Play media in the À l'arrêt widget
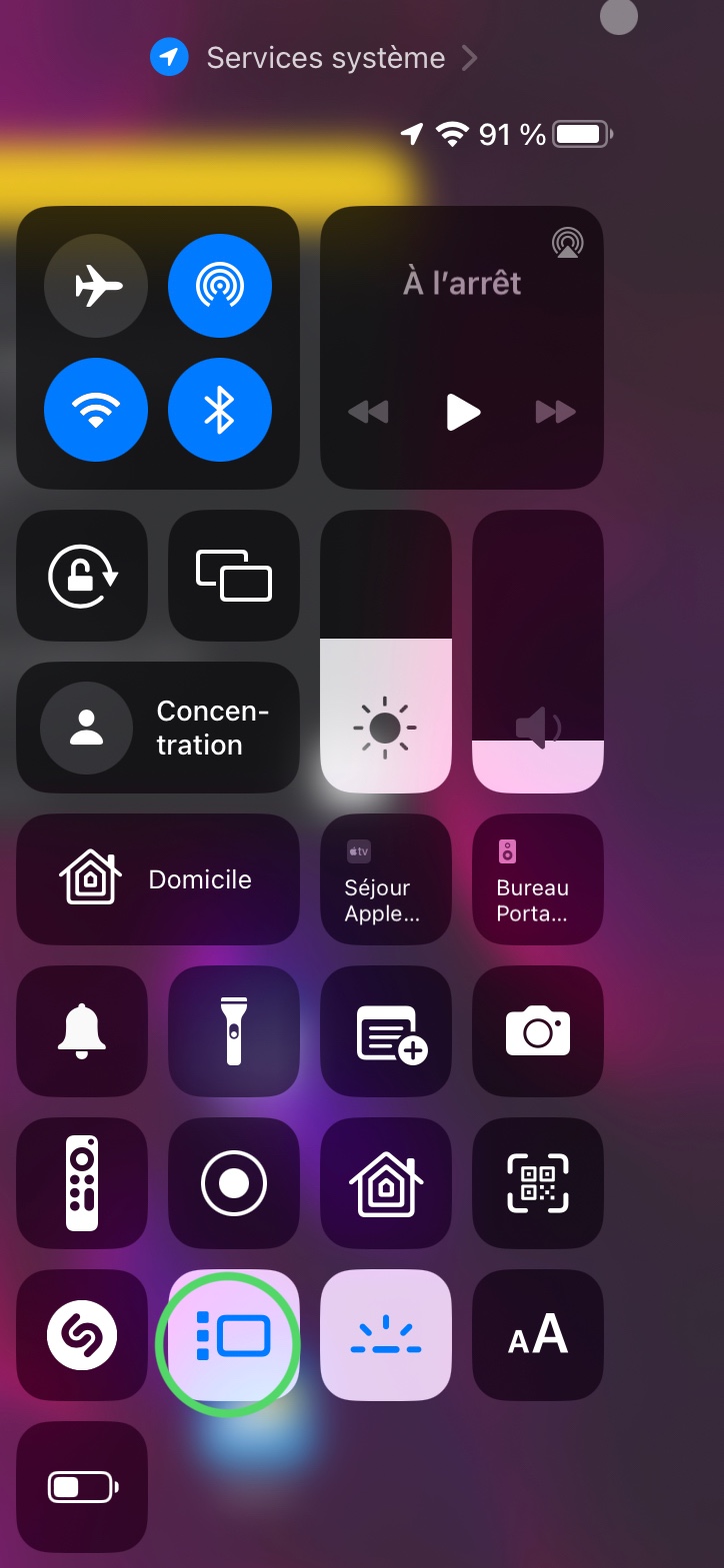Viewport: 724px width, 1568px height. [462, 412]
